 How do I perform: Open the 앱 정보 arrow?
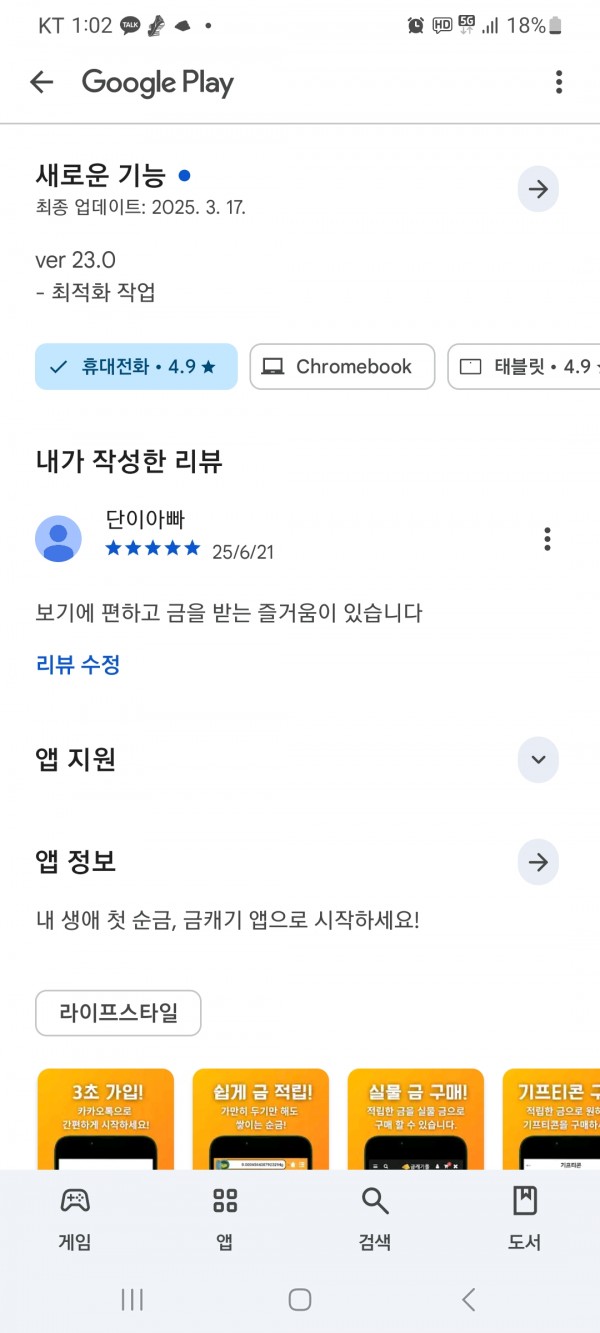tap(538, 862)
